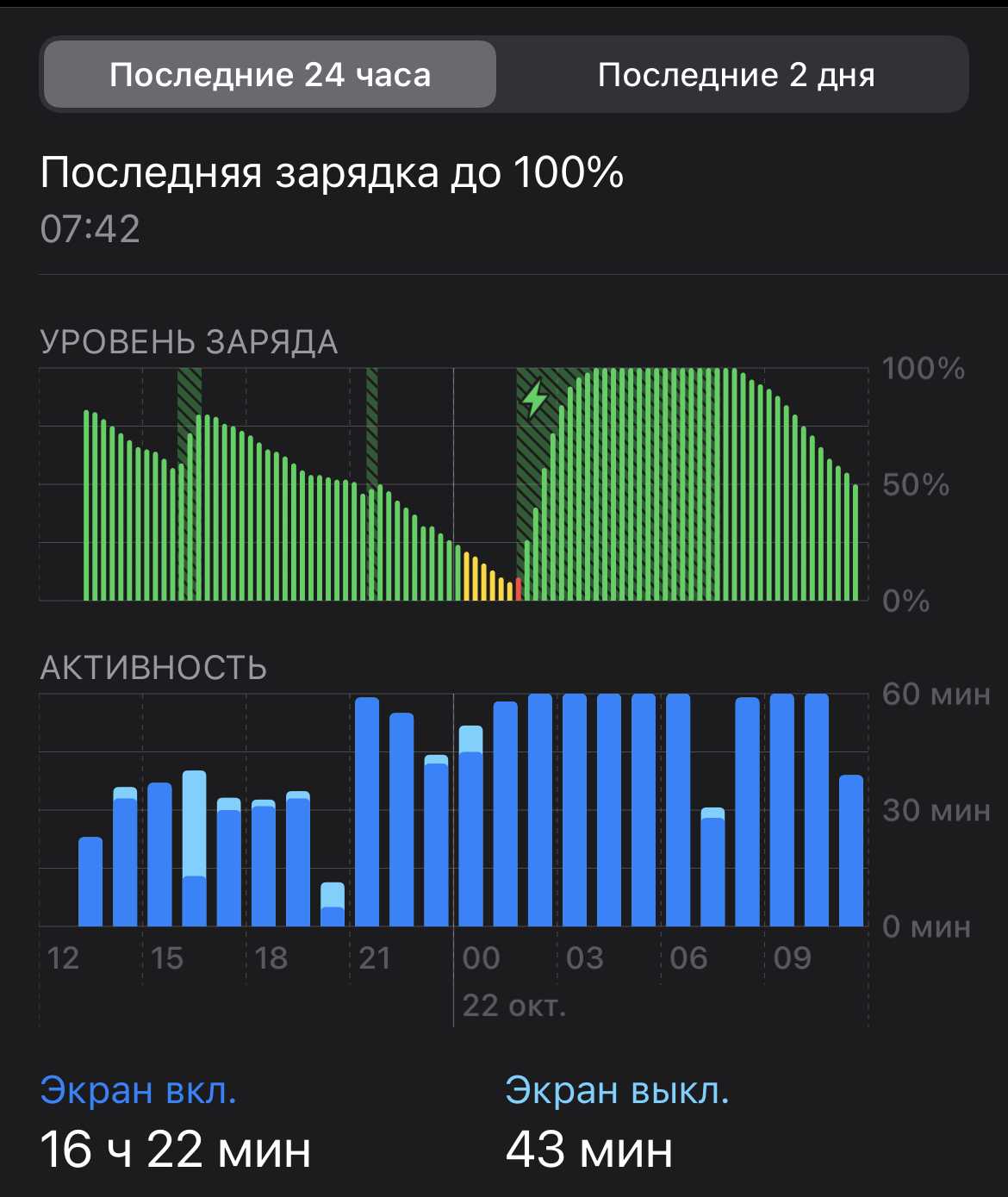
Task: Switch to the Последние 2 дня tab
Action: [x=736, y=75]
